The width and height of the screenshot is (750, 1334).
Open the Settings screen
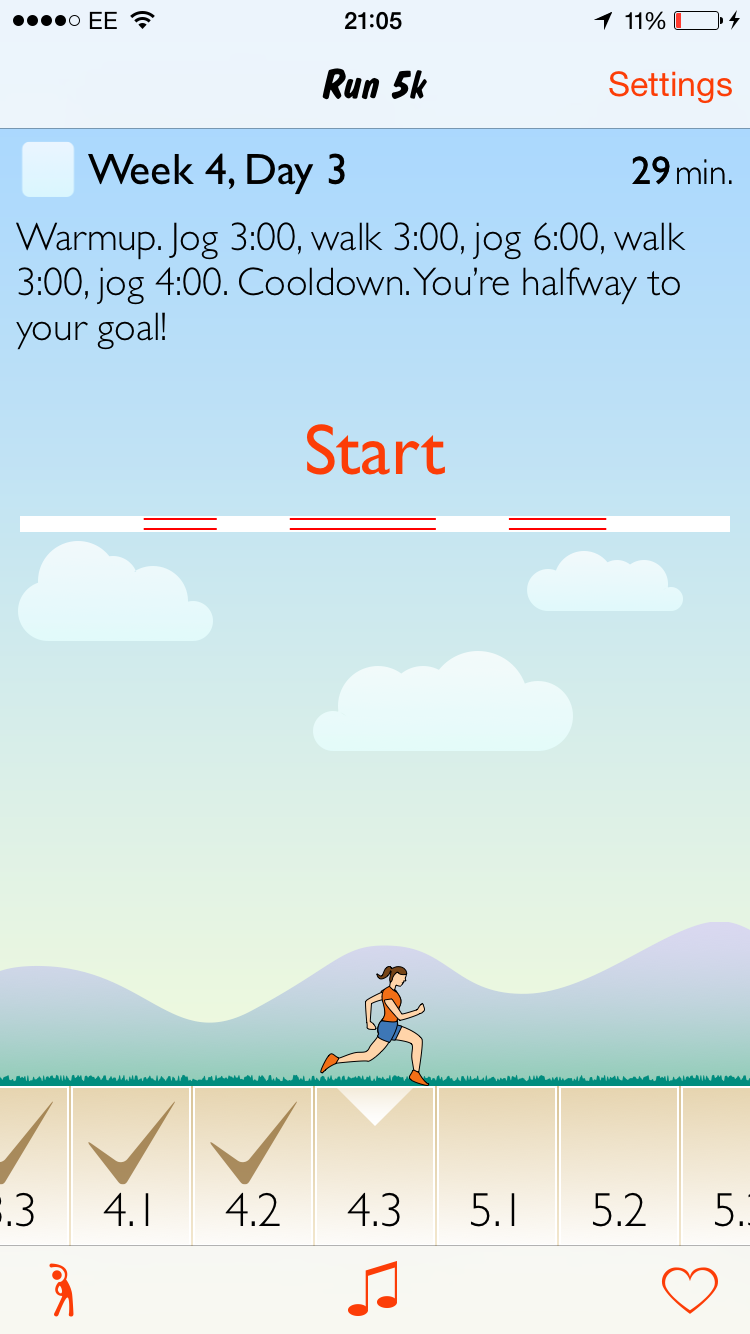pyautogui.click(x=669, y=85)
